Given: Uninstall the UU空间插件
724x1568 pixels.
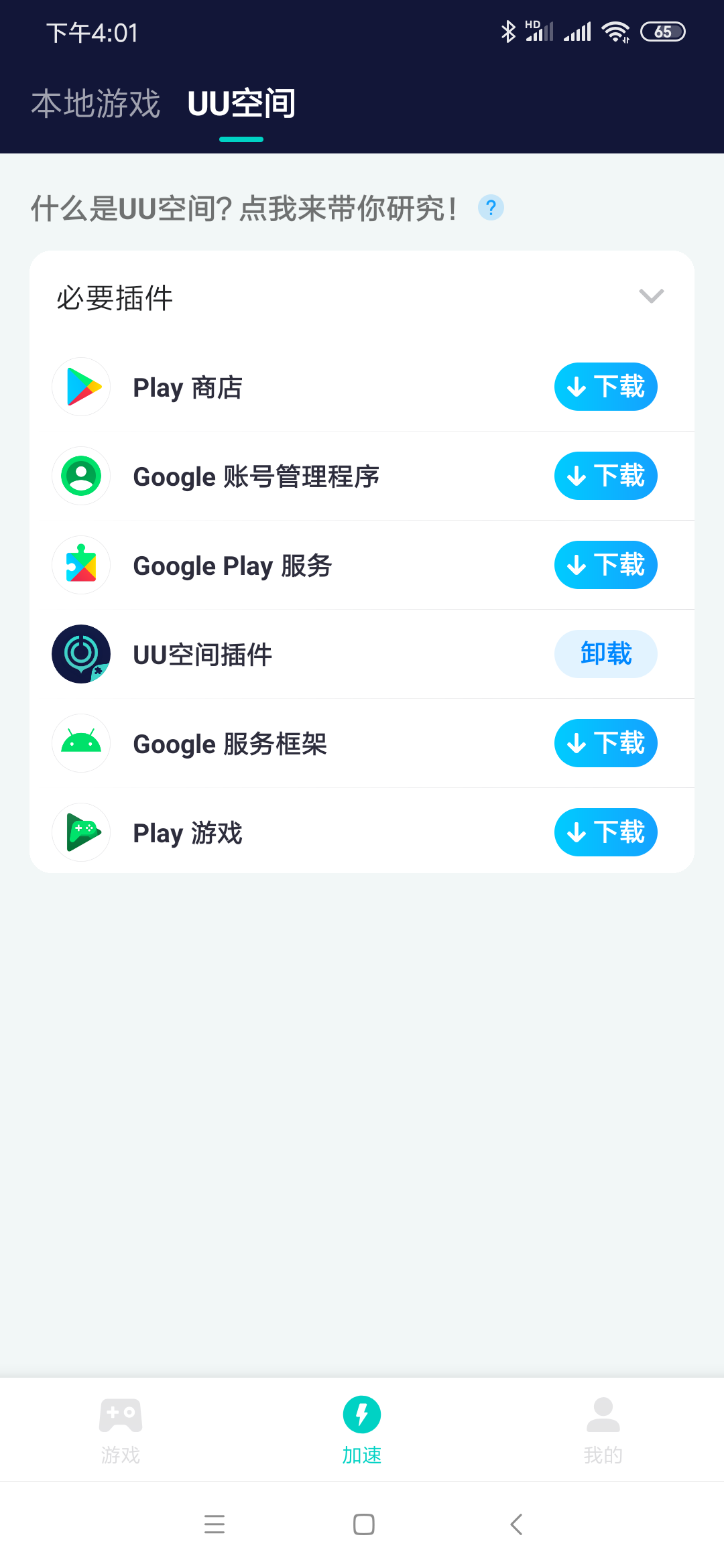Looking at the screenshot, I should (605, 654).
